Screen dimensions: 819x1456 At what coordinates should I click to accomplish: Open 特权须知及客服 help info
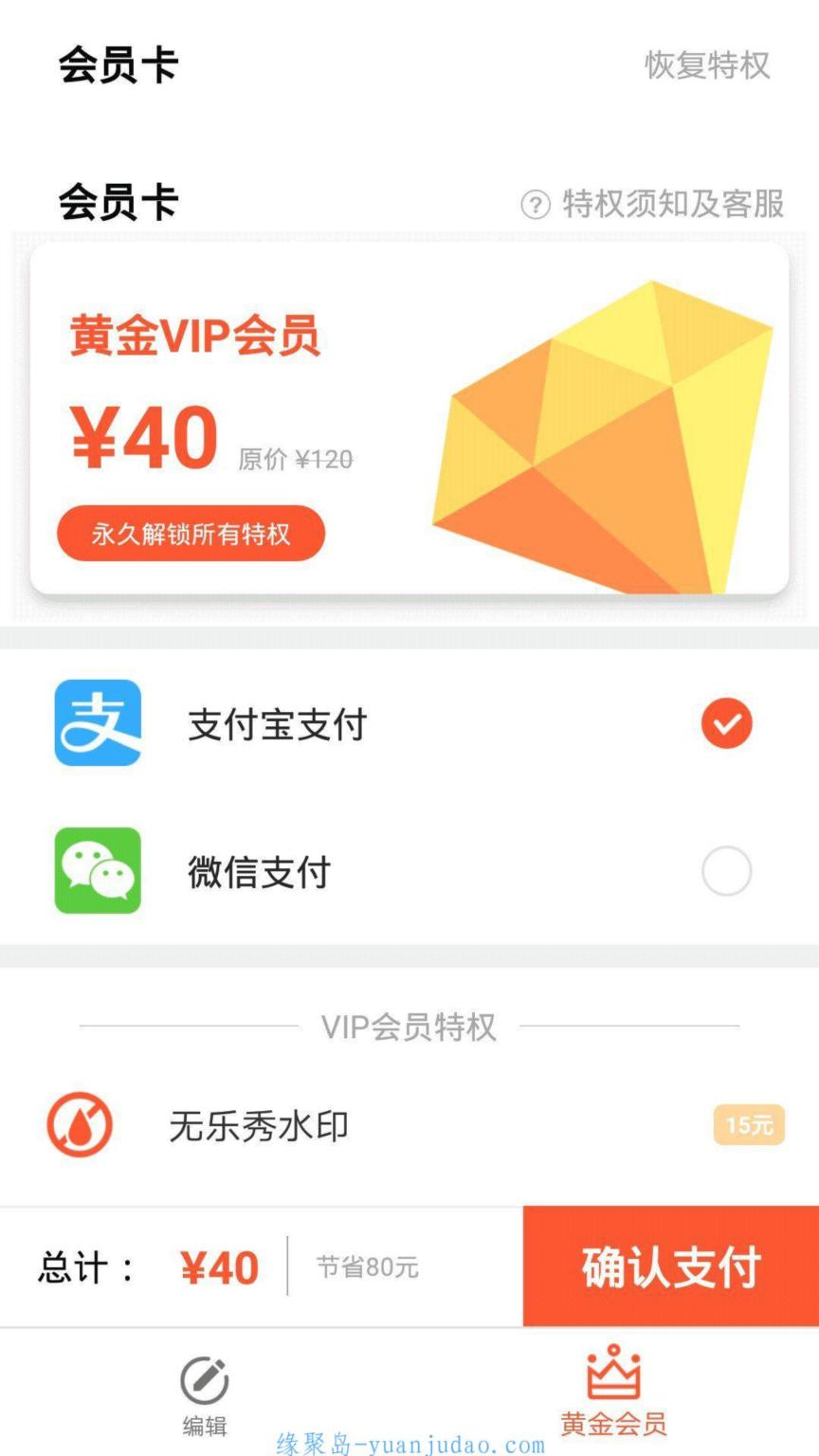click(x=652, y=203)
